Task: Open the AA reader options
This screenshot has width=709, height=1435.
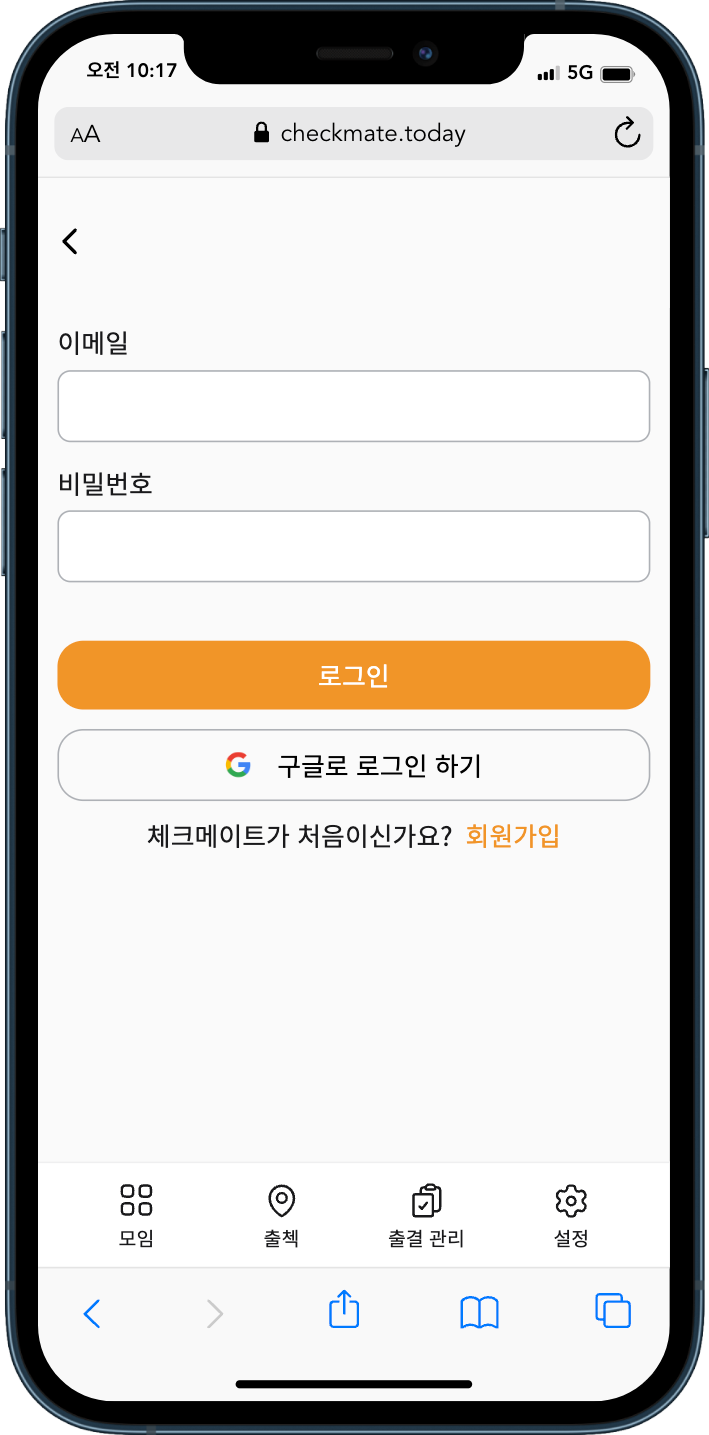Action: click(x=85, y=134)
